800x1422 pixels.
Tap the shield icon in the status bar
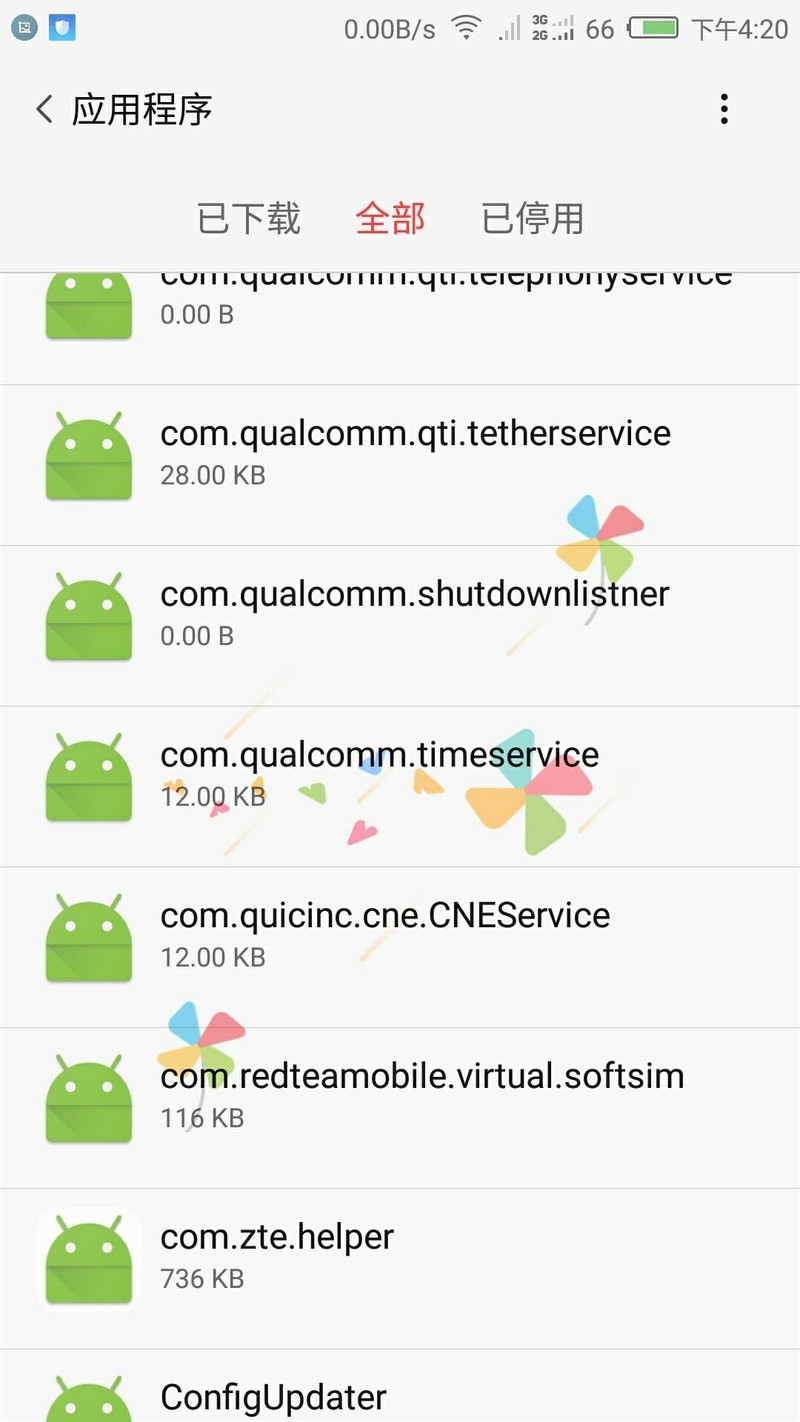tap(62, 28)
